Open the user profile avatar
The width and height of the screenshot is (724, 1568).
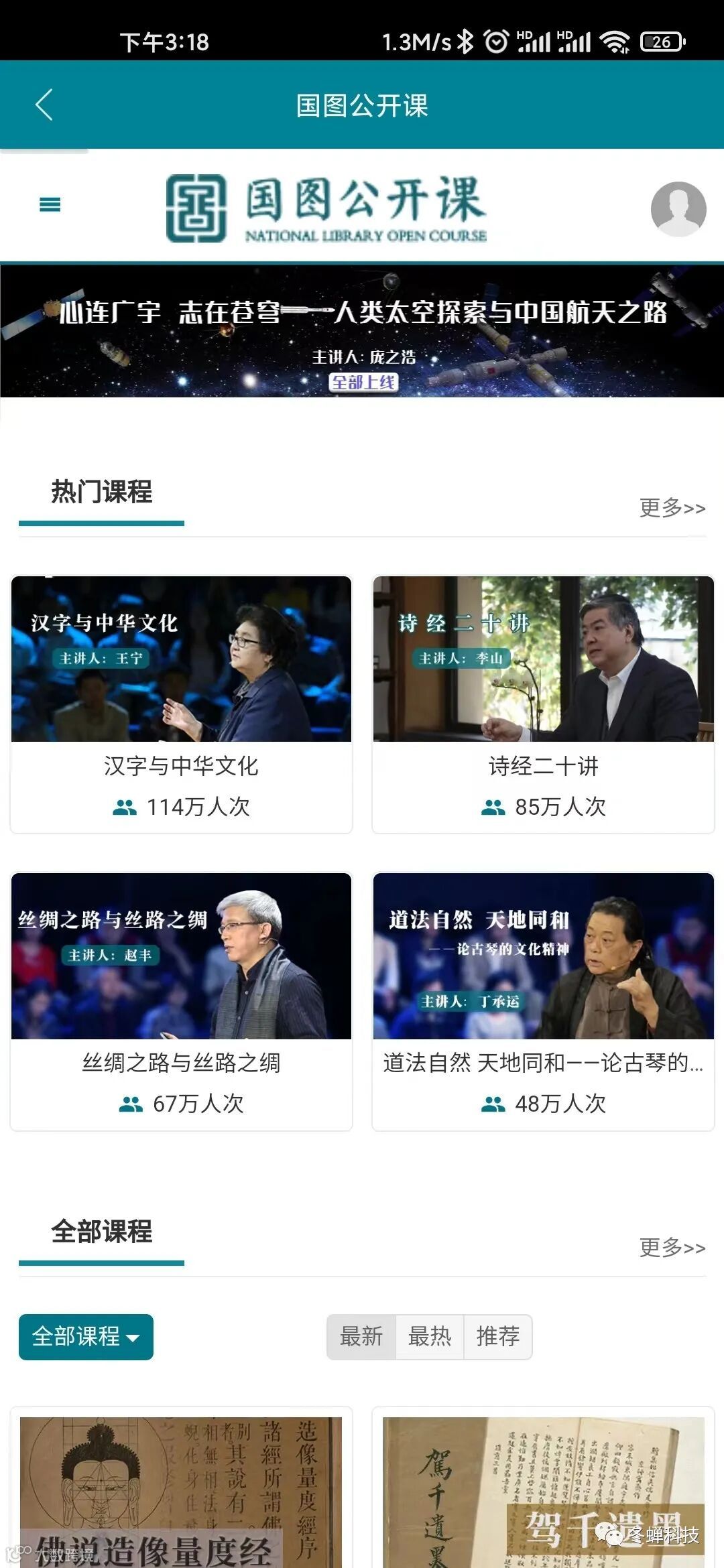coord(678,209)
